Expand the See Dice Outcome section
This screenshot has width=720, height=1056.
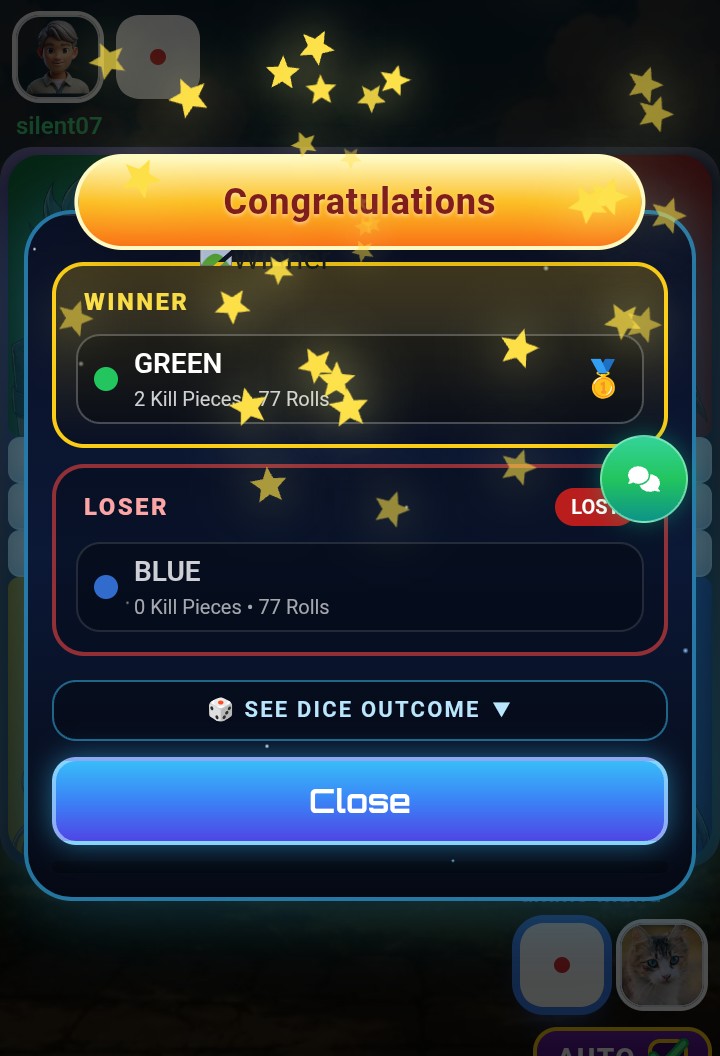point(360,710)
